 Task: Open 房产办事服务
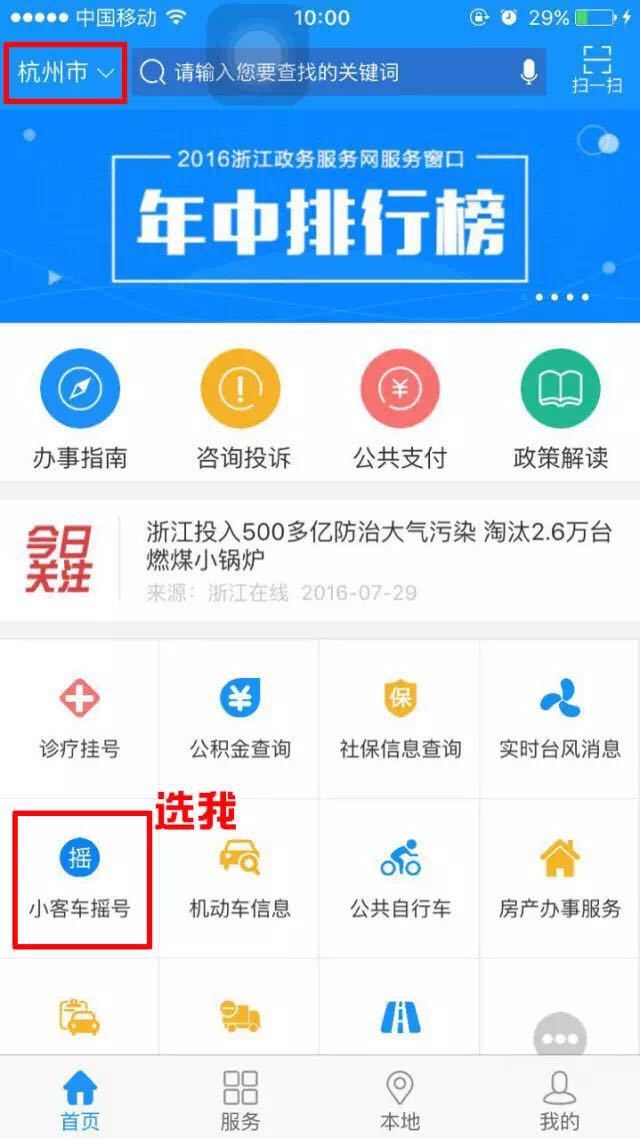[560, 878]
